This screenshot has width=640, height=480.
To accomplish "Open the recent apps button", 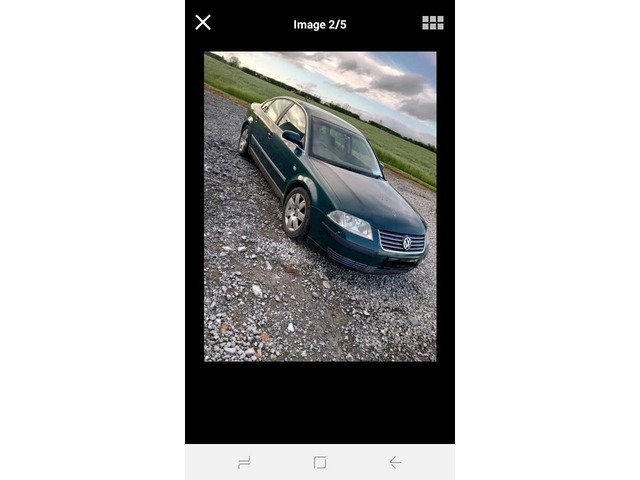I will click(244, 462).
